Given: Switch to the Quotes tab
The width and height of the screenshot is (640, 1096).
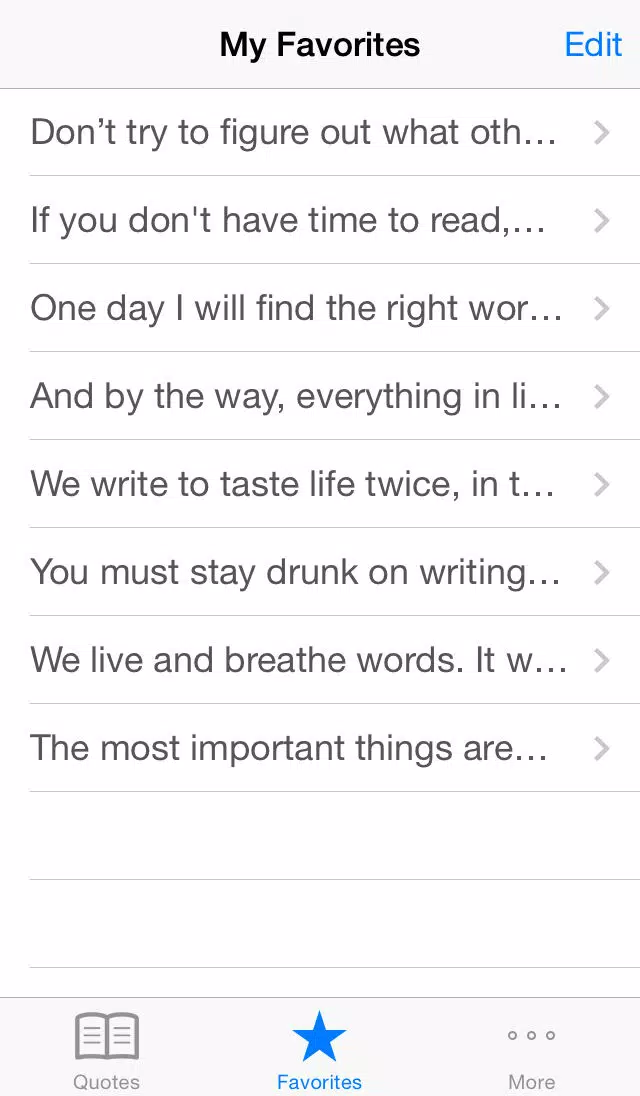Looking at the screenshot, I should pyautogui.click(x=106, y=1048).
